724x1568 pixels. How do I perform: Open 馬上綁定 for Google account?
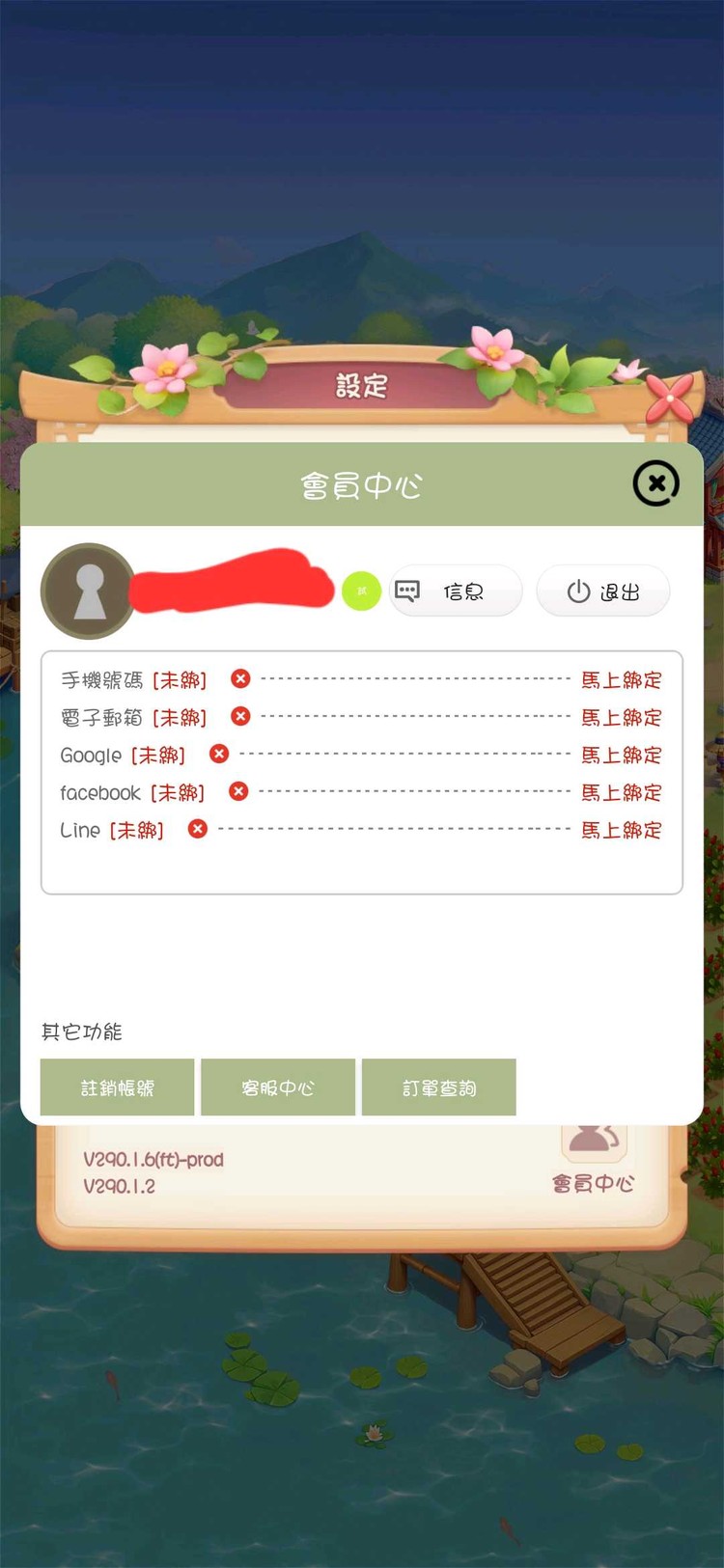621,755
